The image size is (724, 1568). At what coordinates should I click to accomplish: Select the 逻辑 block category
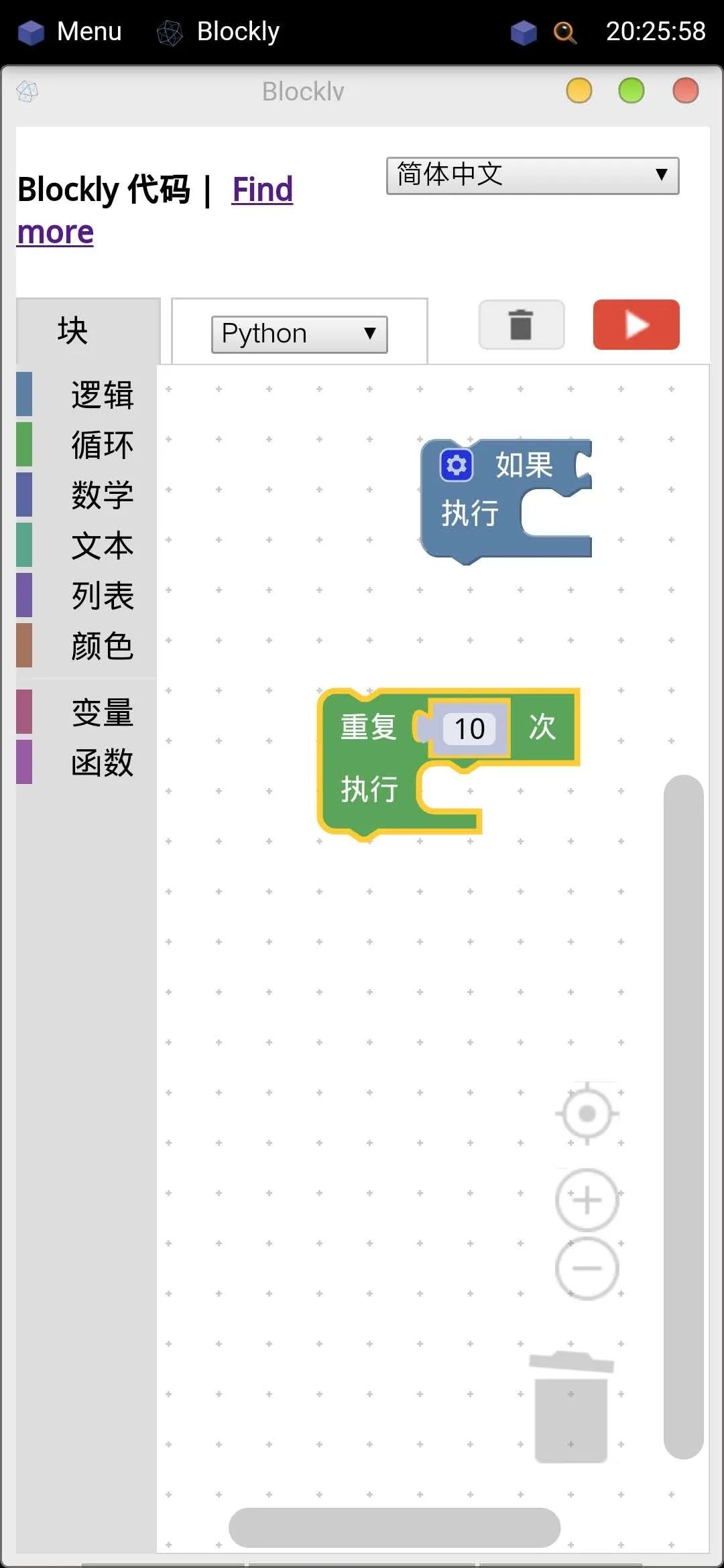coord(102,395)
